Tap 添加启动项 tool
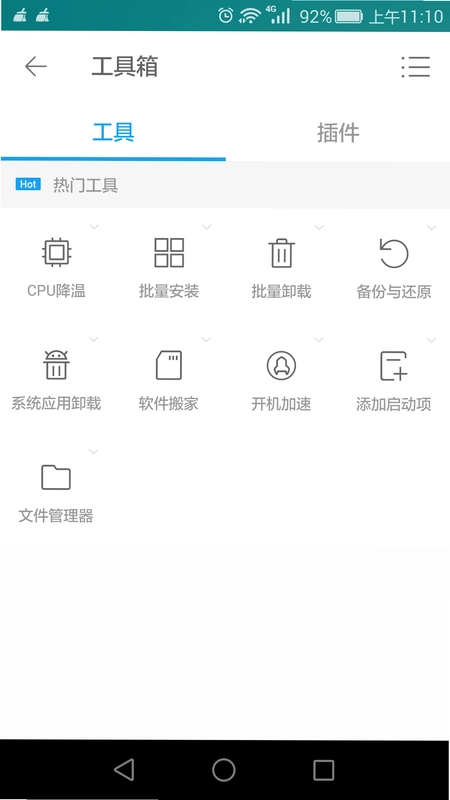Image resolution: width=450 pixels, height=800 pixels. tap(394, 380)
